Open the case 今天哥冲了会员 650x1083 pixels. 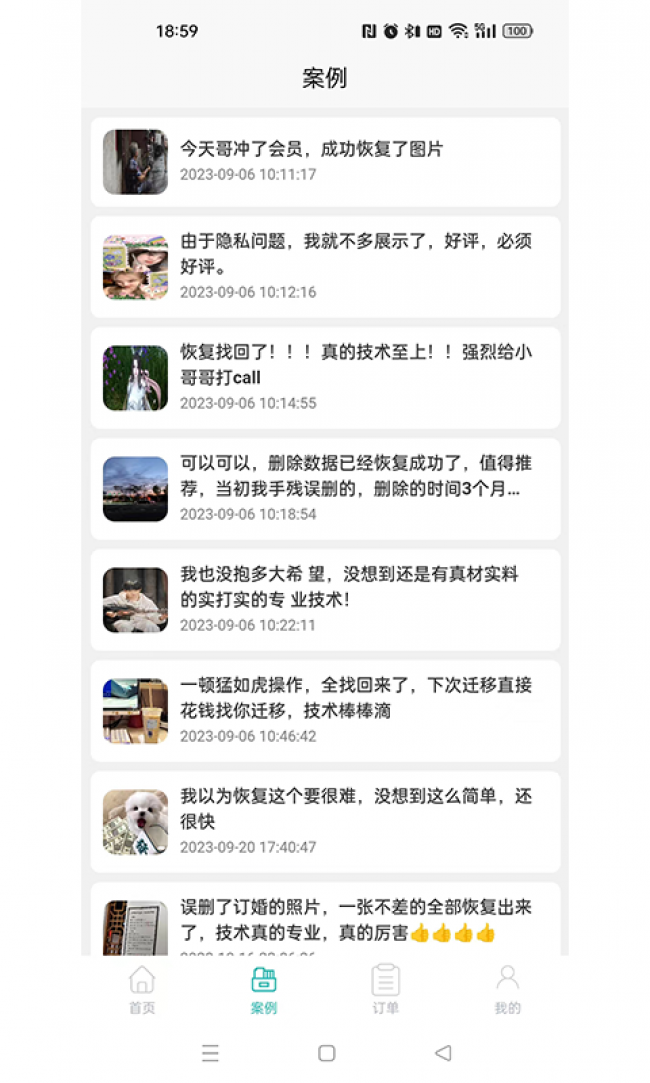coord(325,161)
